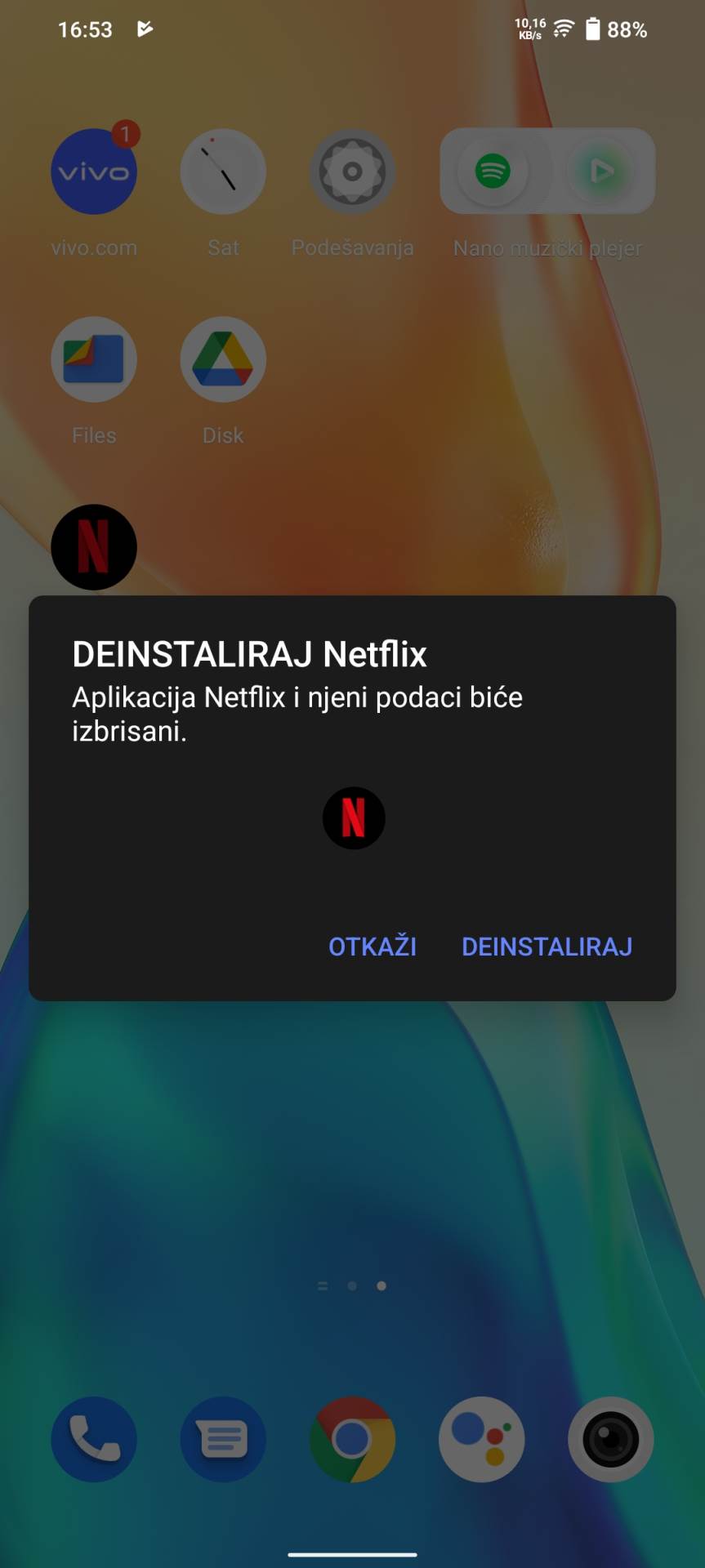Confirm with the DEINSTALIRAJ button
This screenshot has height=1568, width=705.
pos(547,947)
